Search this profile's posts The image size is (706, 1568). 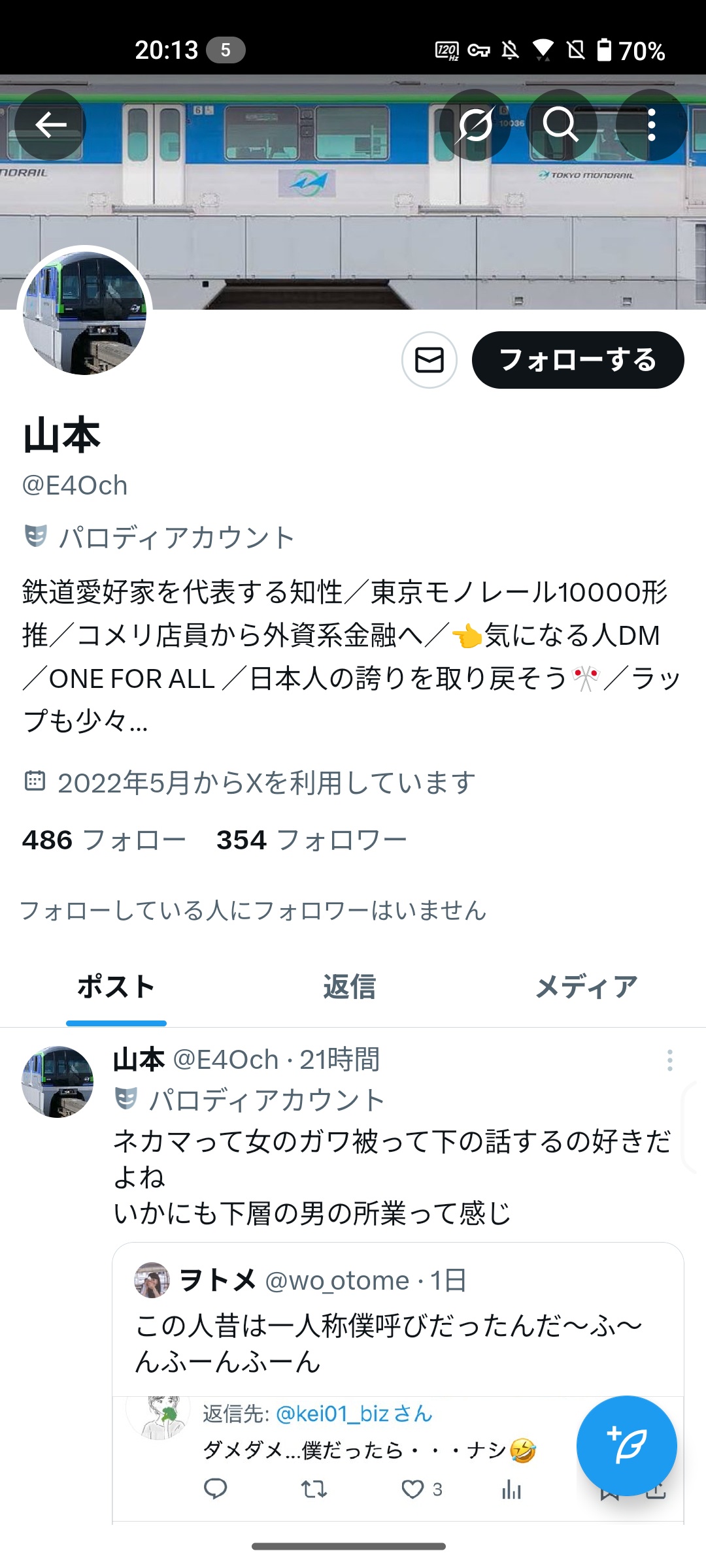pyautogui.click(x=561, y=125)
